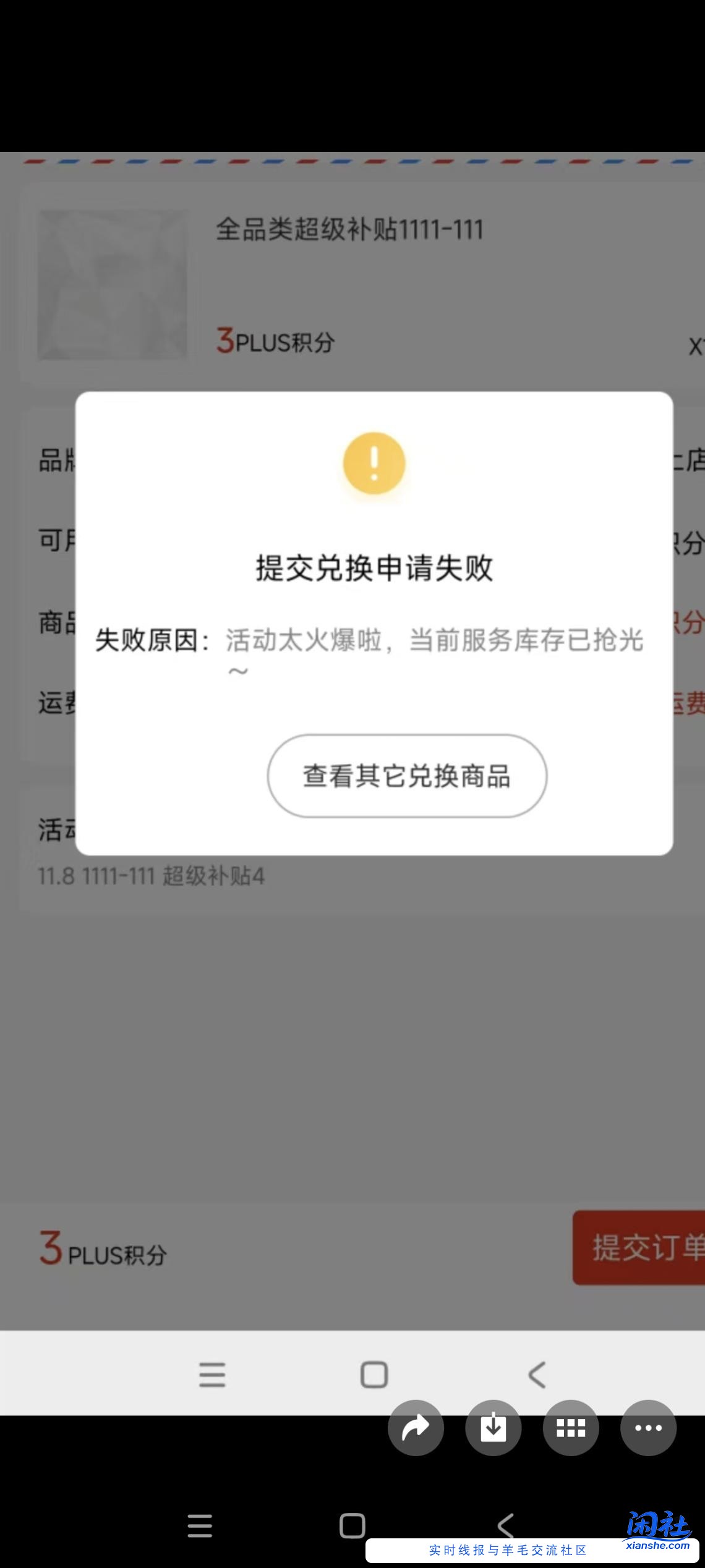Open the grid apps icon

pos(570,1428)
